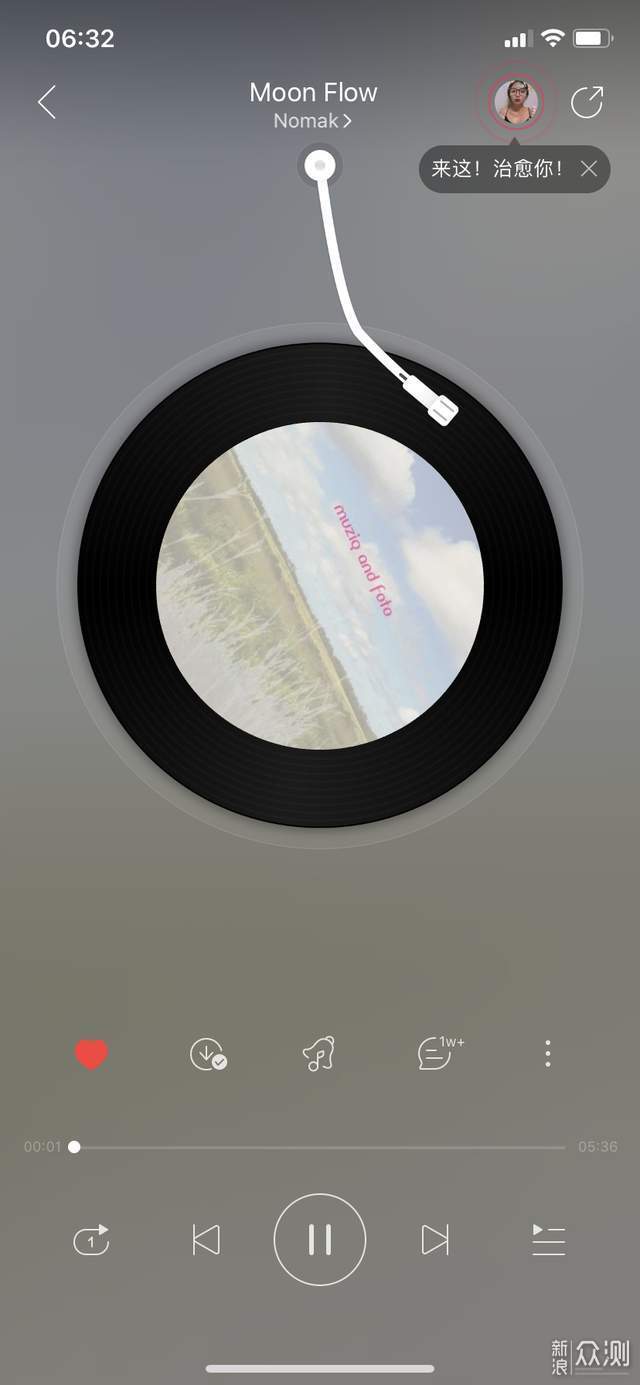The height and width of the screenshot is (1385, 640).
Task: Open the live avatar next to share
Action: point(516,101)
